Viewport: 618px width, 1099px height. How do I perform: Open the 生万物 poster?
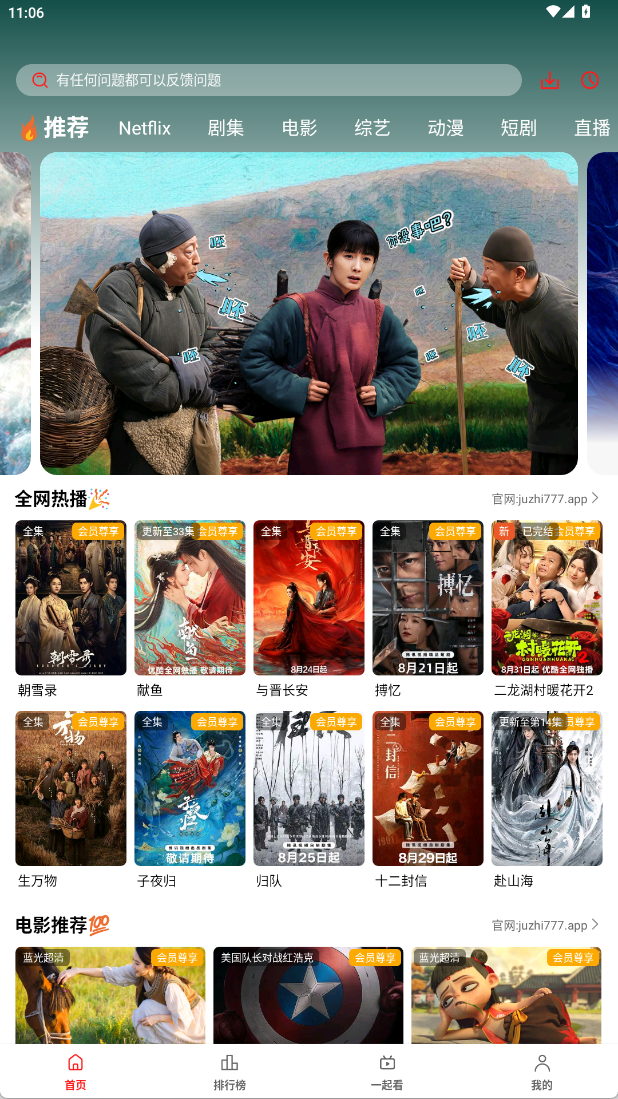[x=71, y=788]
